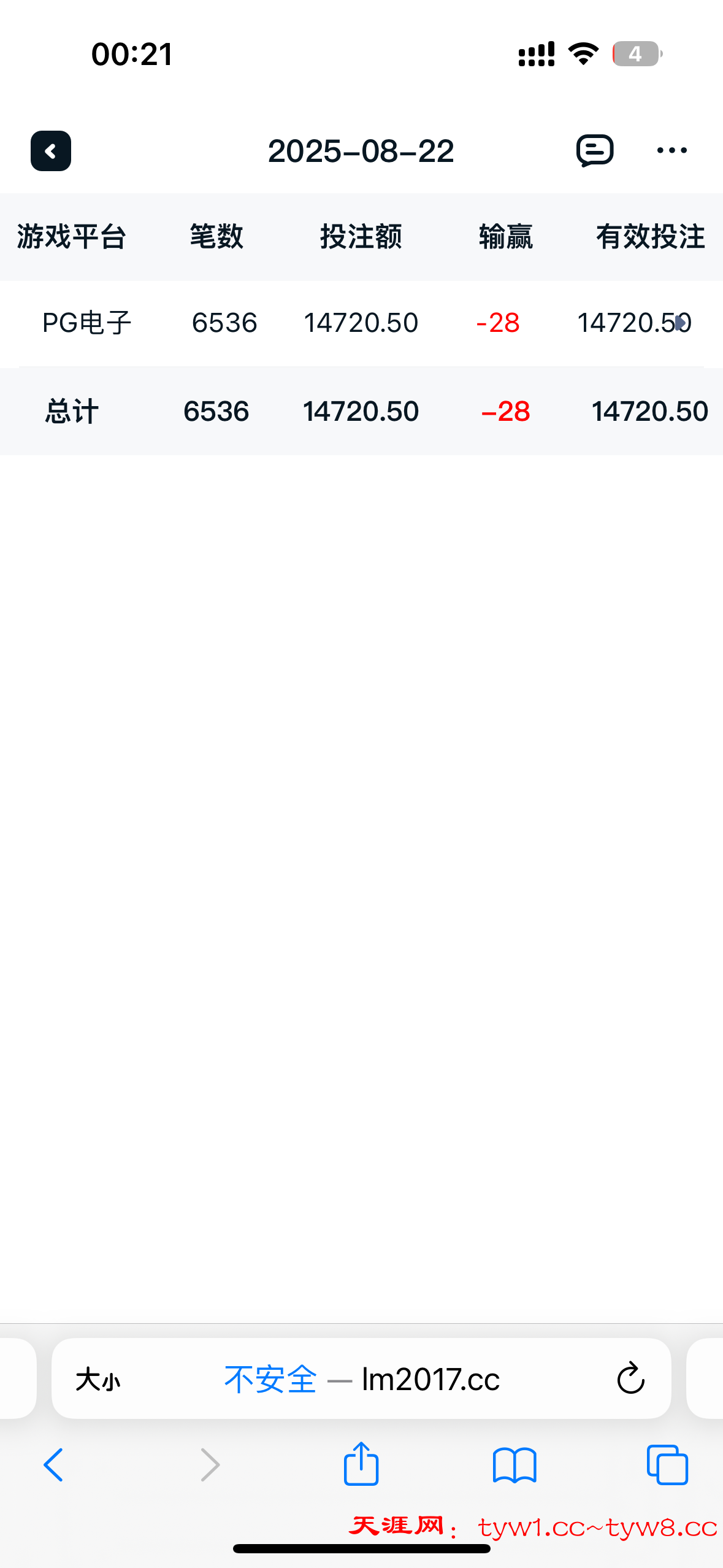Share this page via Safari share icon
Screen dimensions: 723x1568
[361, 1464]
